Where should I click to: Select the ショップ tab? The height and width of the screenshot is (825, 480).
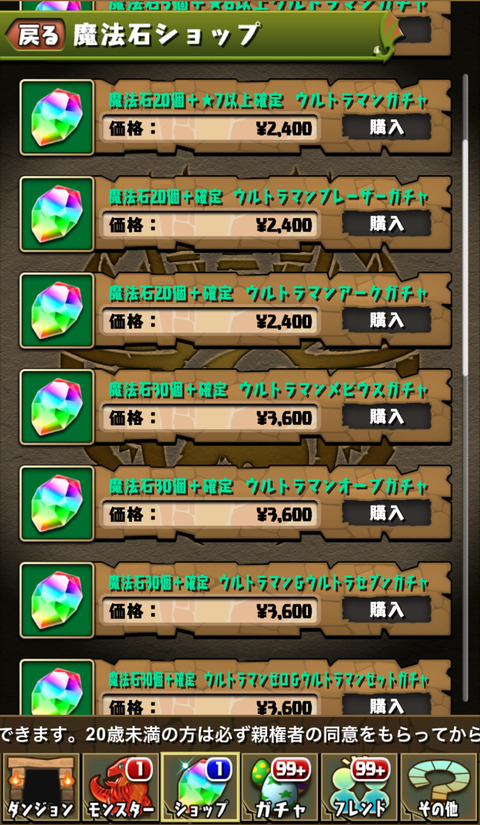click(x=200, y=789)
